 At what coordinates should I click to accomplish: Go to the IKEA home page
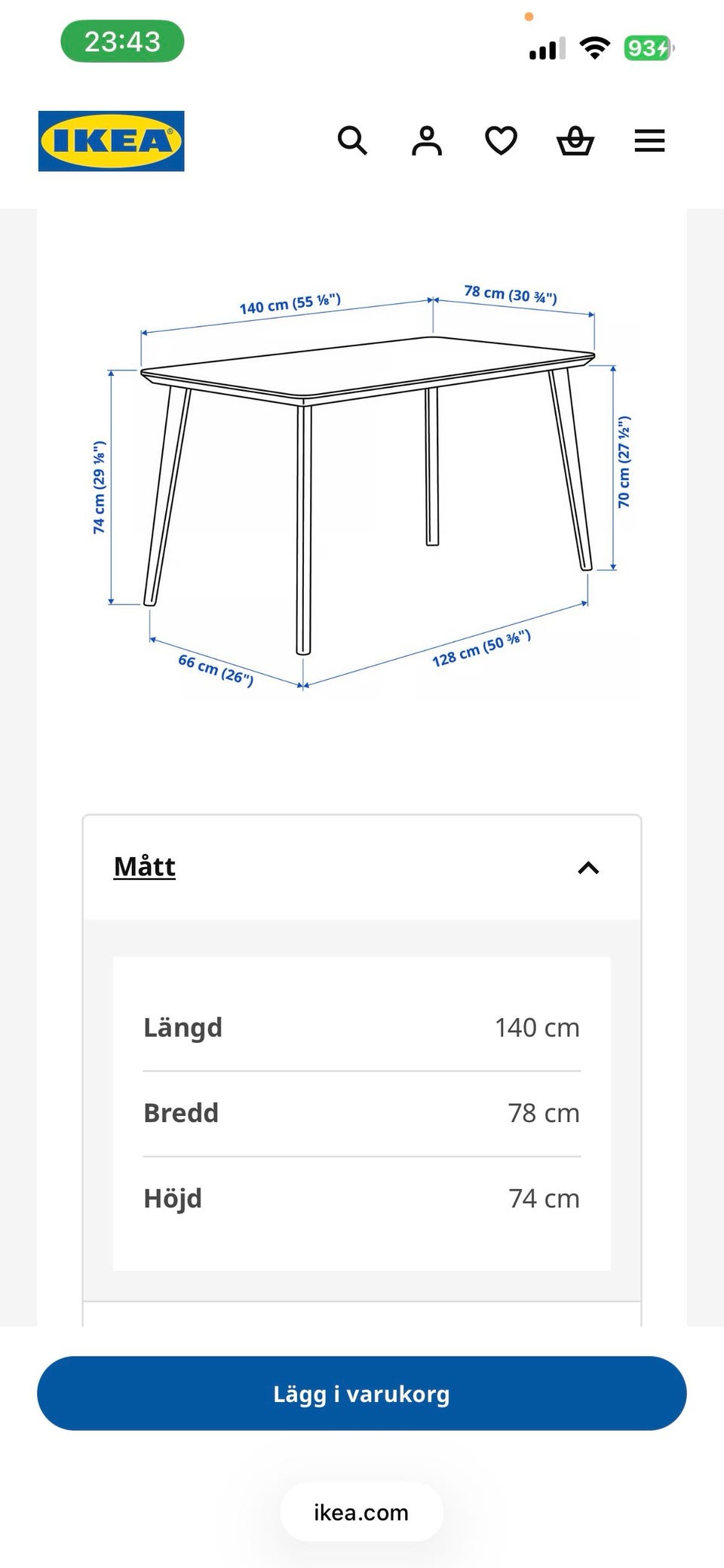pyautogui.click(x=111, y=141)
